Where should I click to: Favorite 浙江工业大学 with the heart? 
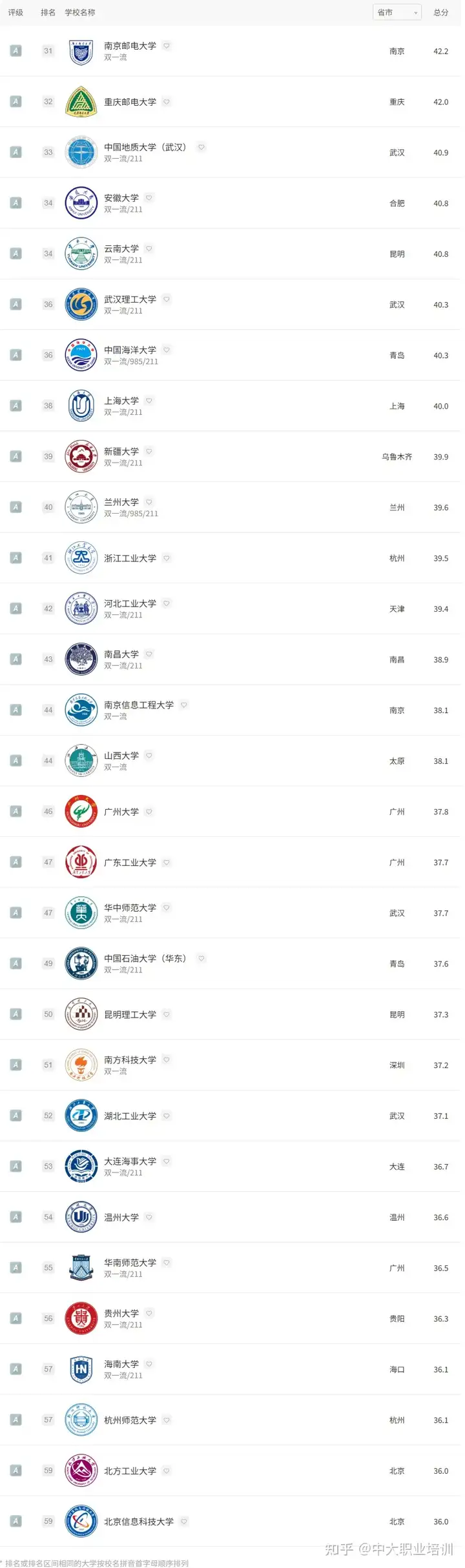(167, 558)
